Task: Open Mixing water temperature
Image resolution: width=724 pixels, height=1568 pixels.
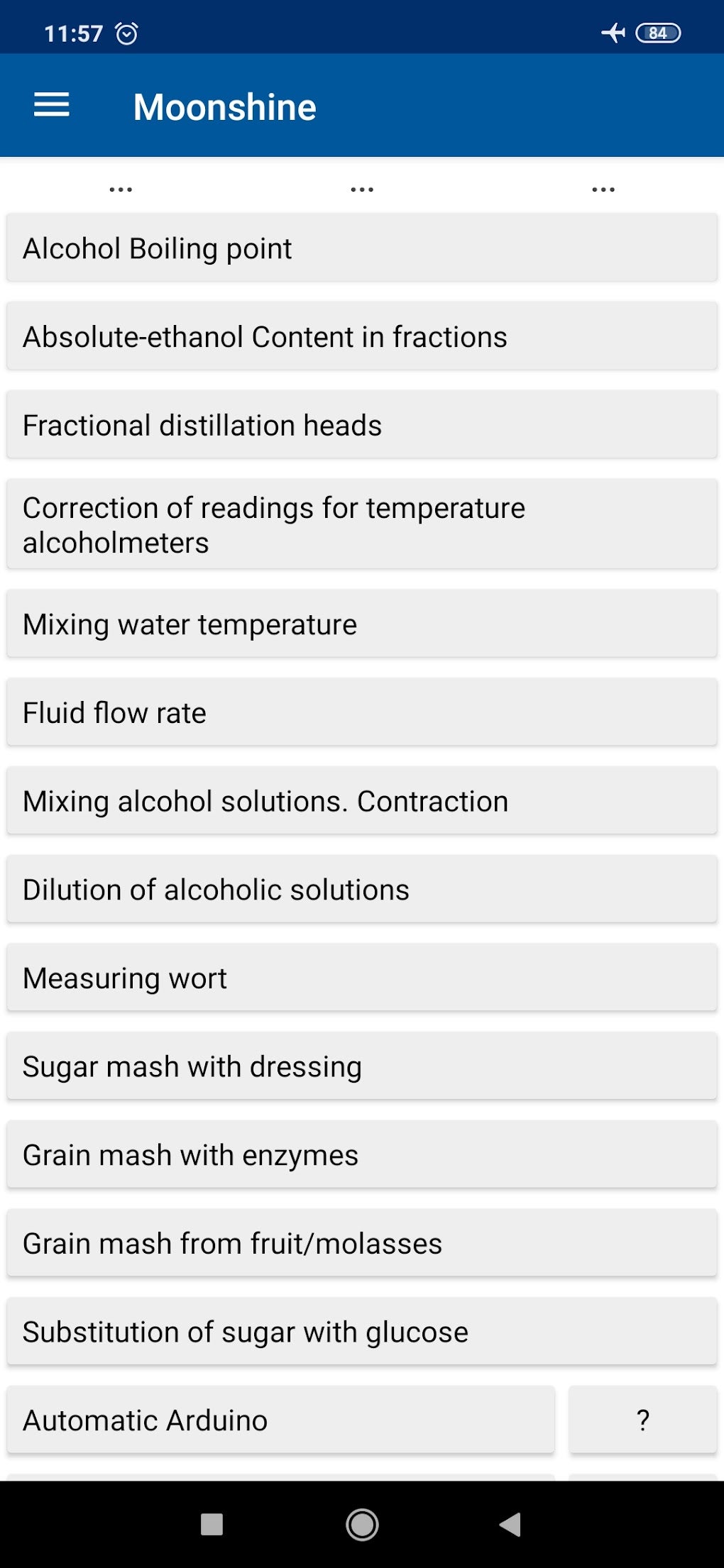Action: click(x=361, y=624)
